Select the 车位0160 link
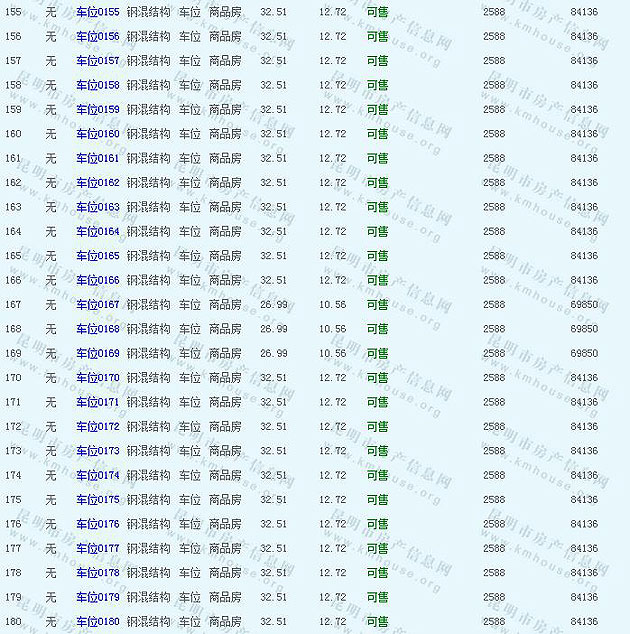 point(98,134)
